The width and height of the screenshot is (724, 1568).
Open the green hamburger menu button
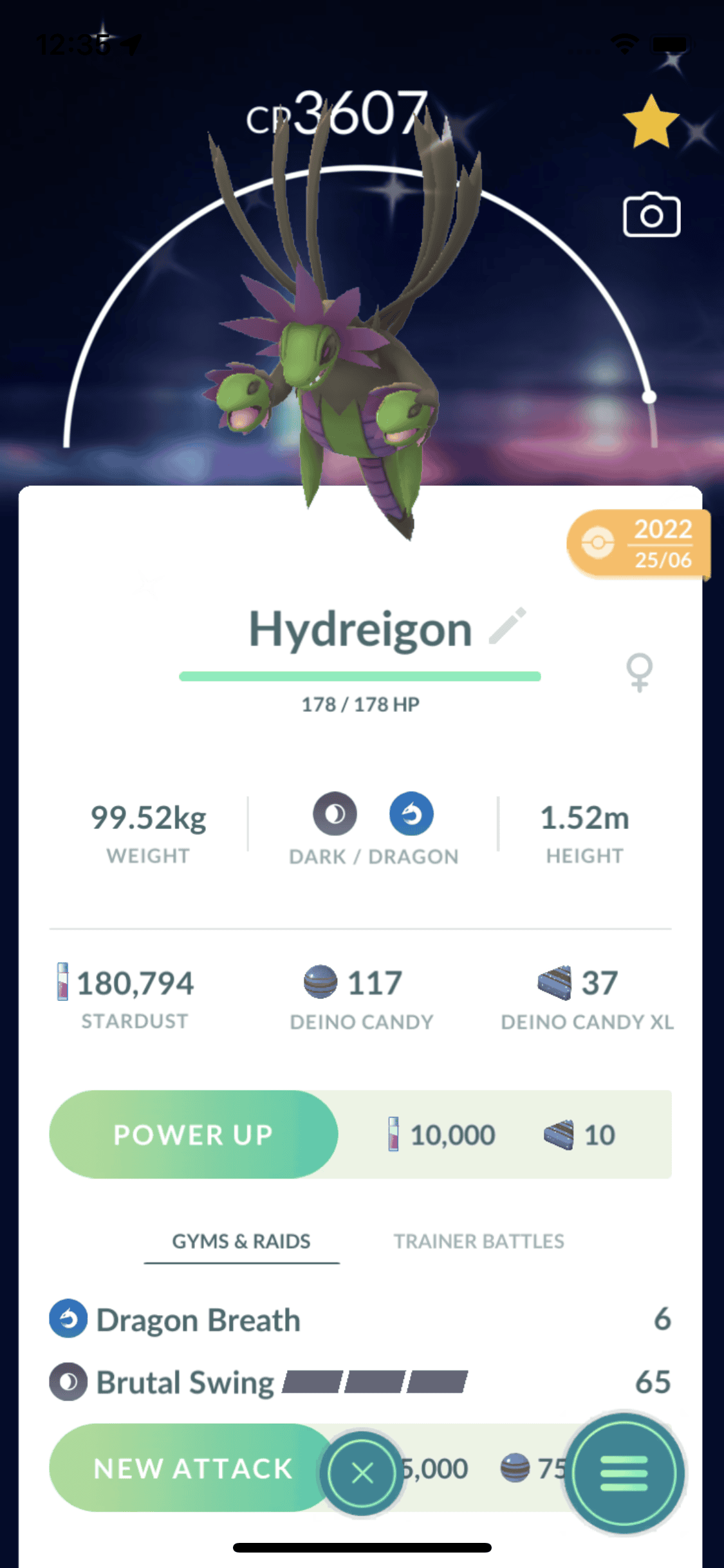624,1473
